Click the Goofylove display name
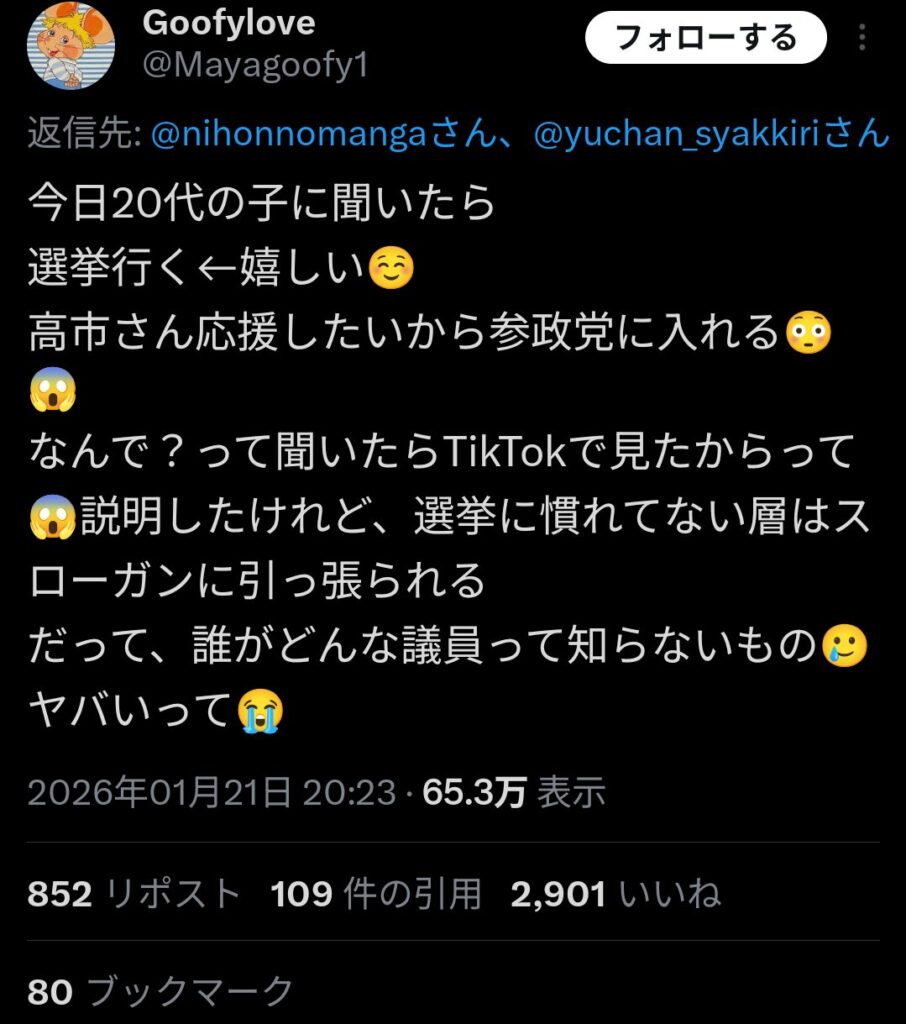 click(x=229, y=23)
